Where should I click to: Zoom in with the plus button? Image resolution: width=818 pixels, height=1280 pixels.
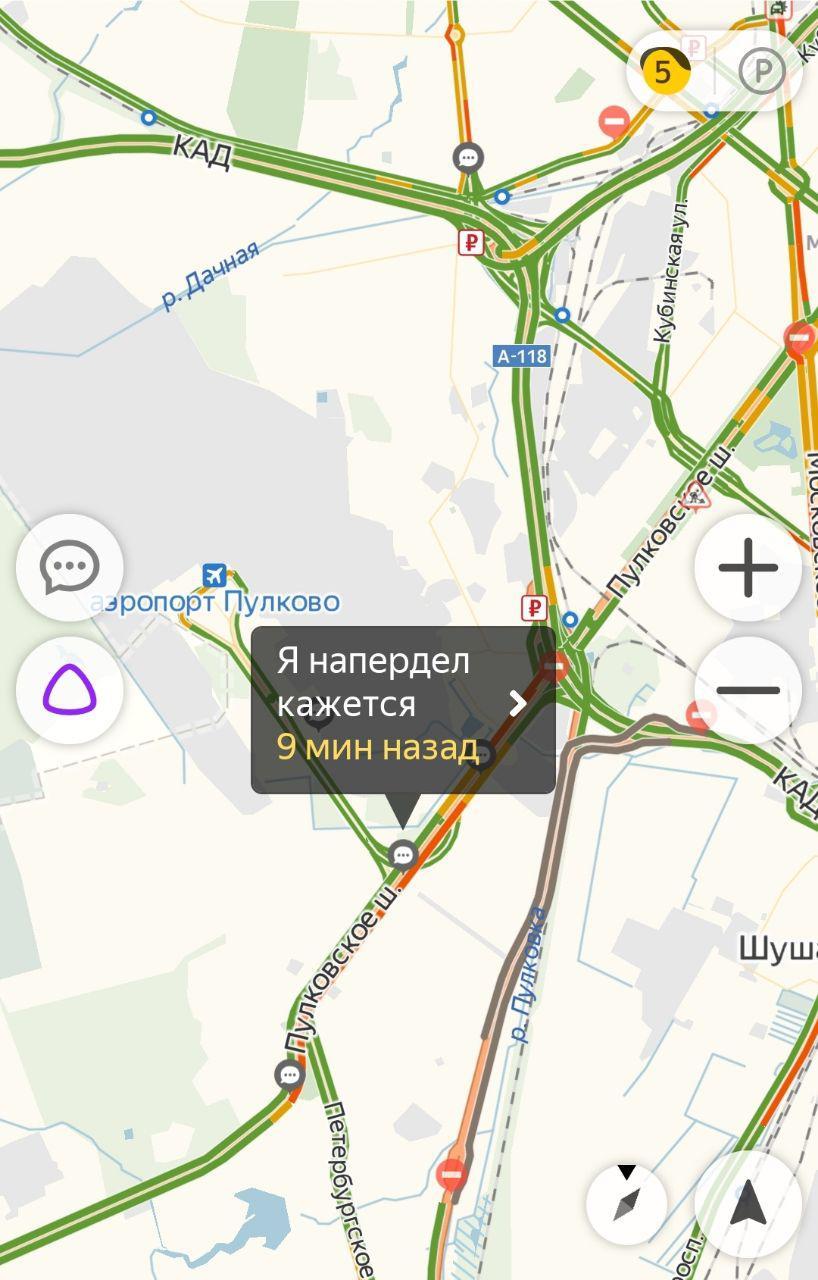[x=748, y=568]
